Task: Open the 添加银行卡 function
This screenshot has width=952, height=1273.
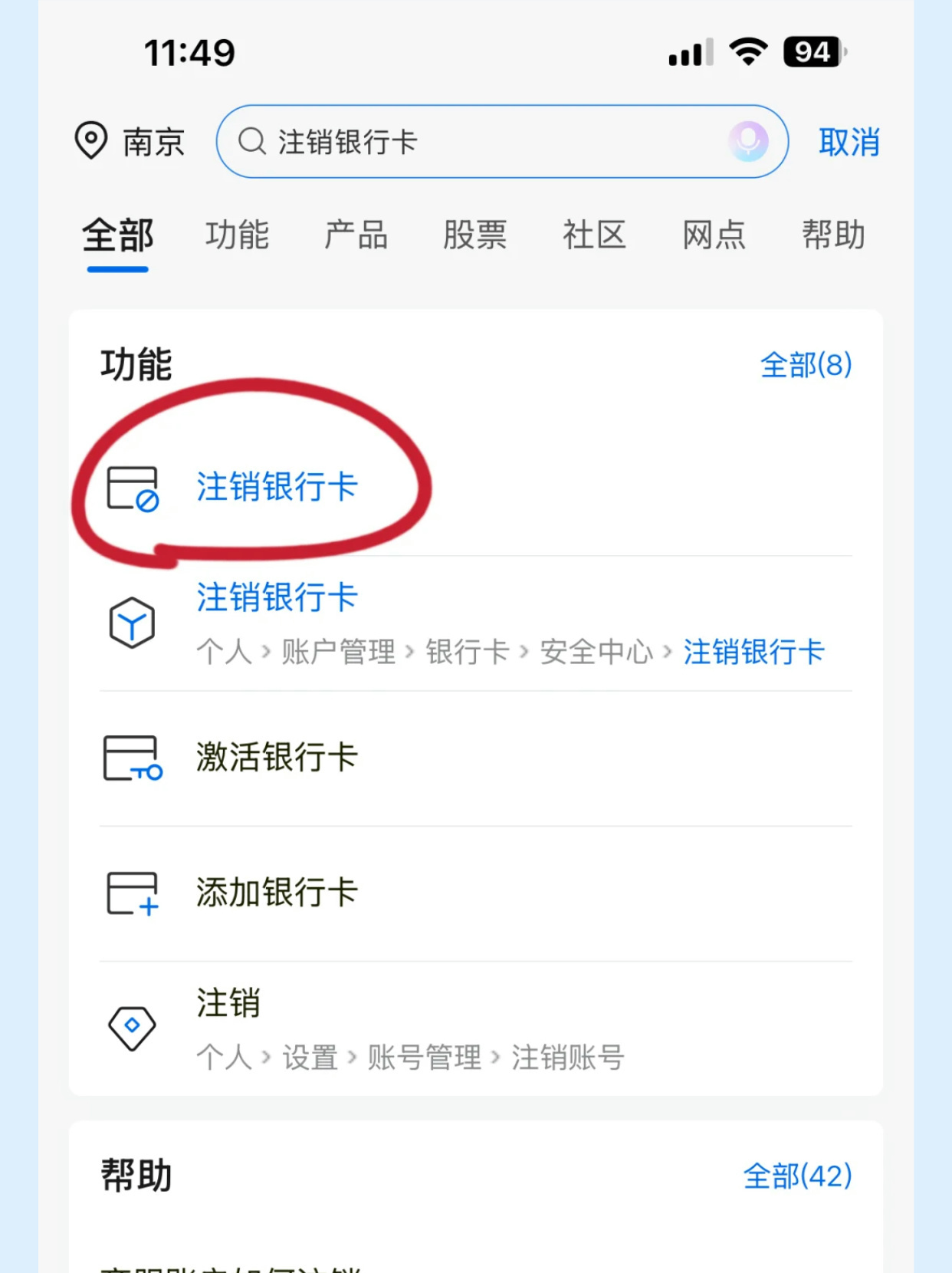Action: (277, 893)
